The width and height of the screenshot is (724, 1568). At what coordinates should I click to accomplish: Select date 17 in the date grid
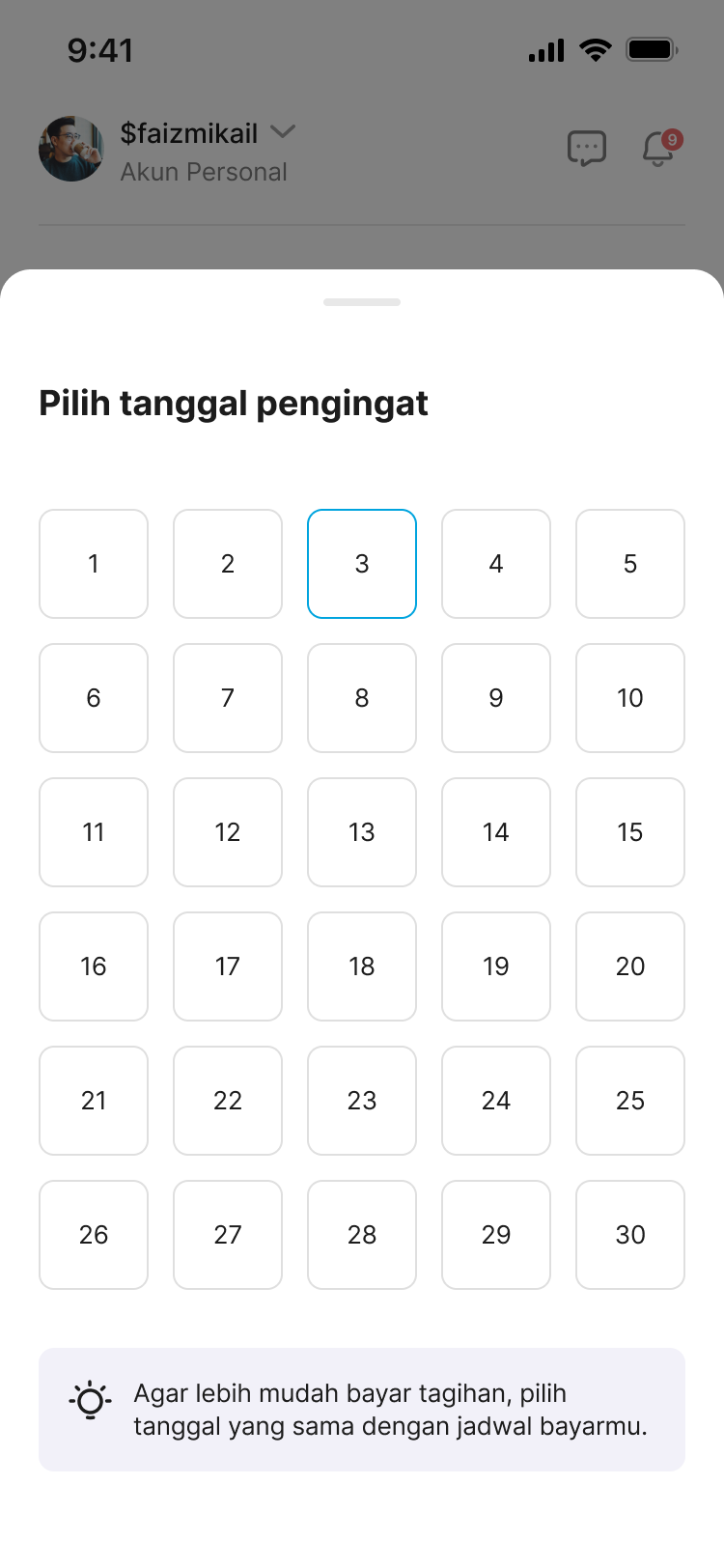pyautogui.click(x=228, y=966)
